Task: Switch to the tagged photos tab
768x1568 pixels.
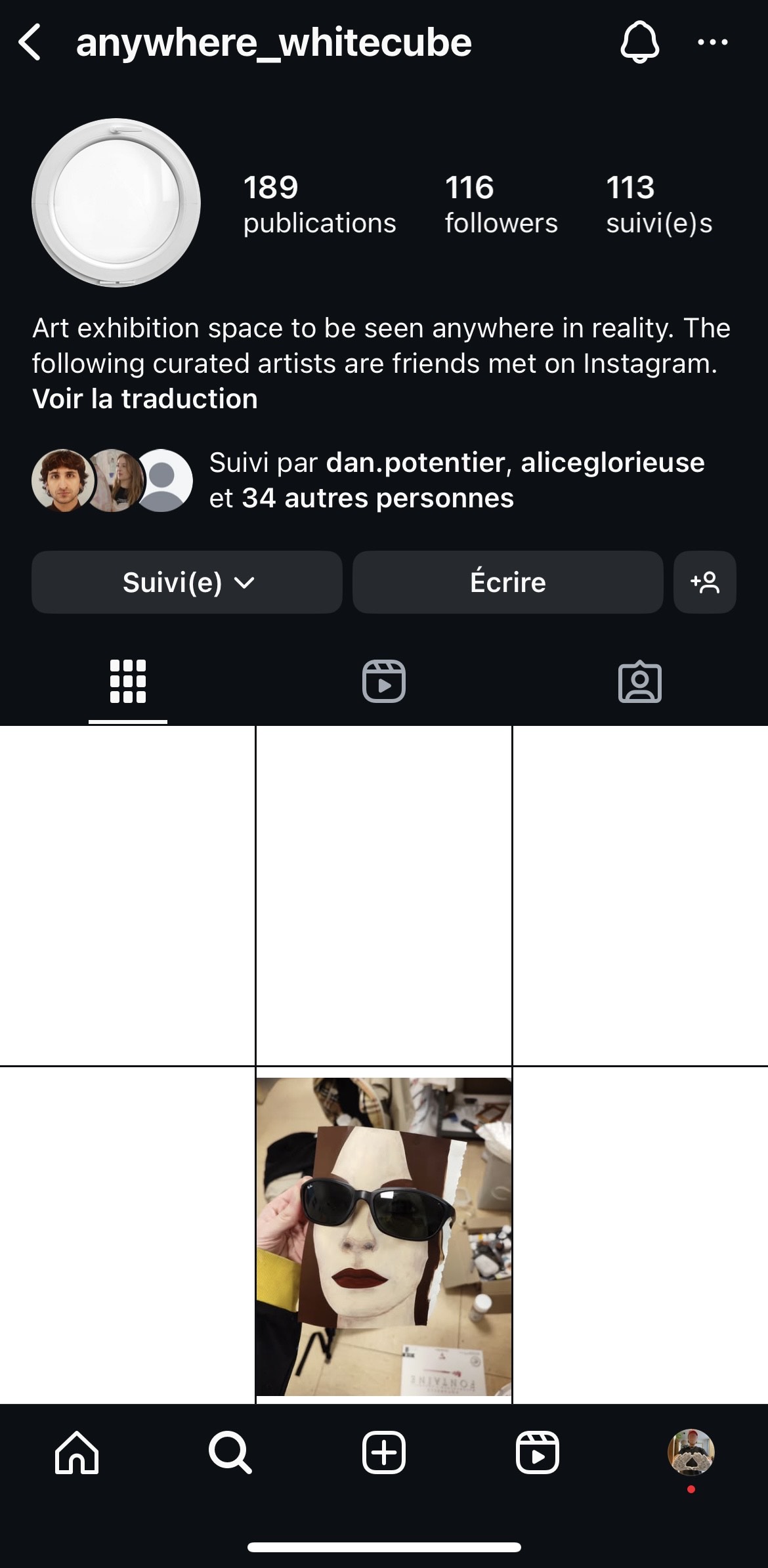Action: coord(639,683)
